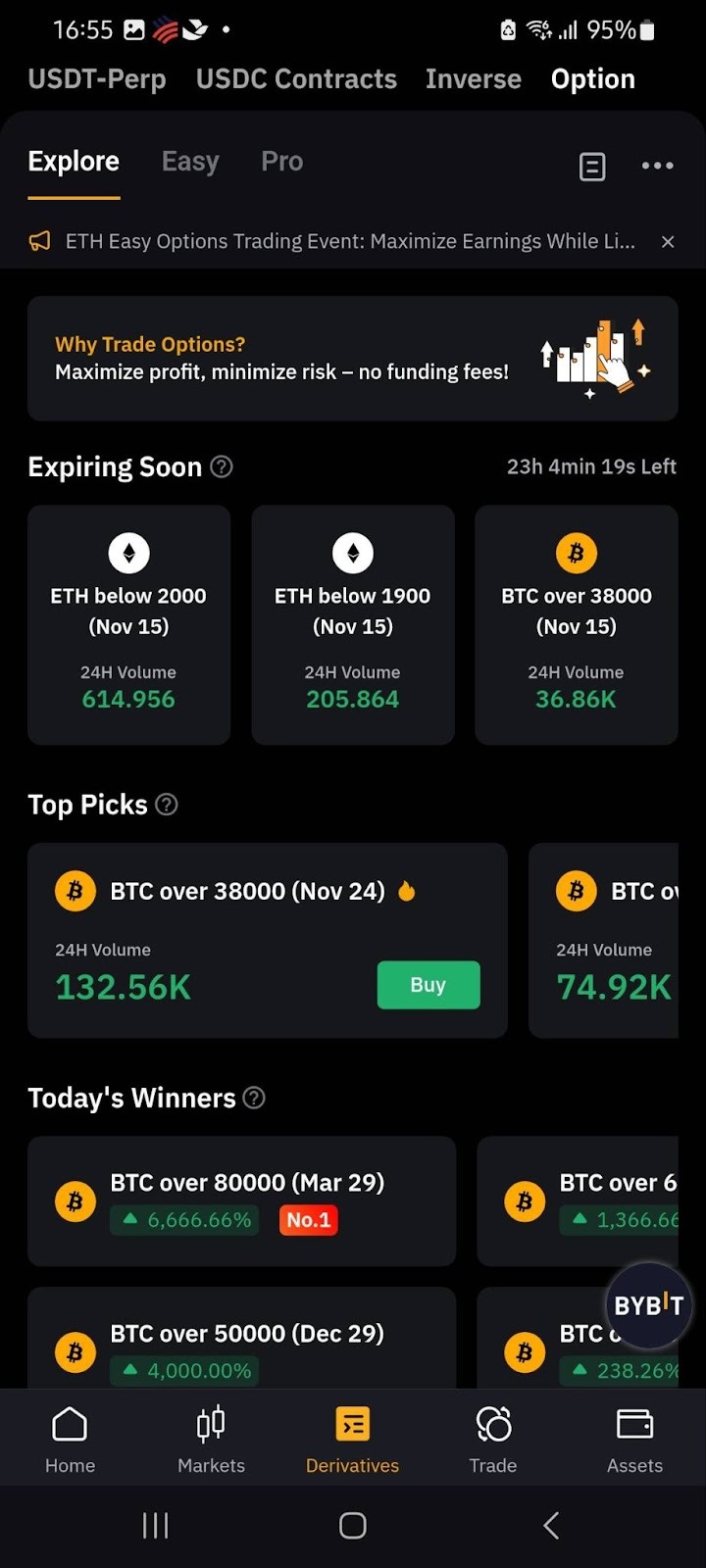Open the three-dot overflow menu
Screen dimensions: 706x1568
tap(657, 166)
